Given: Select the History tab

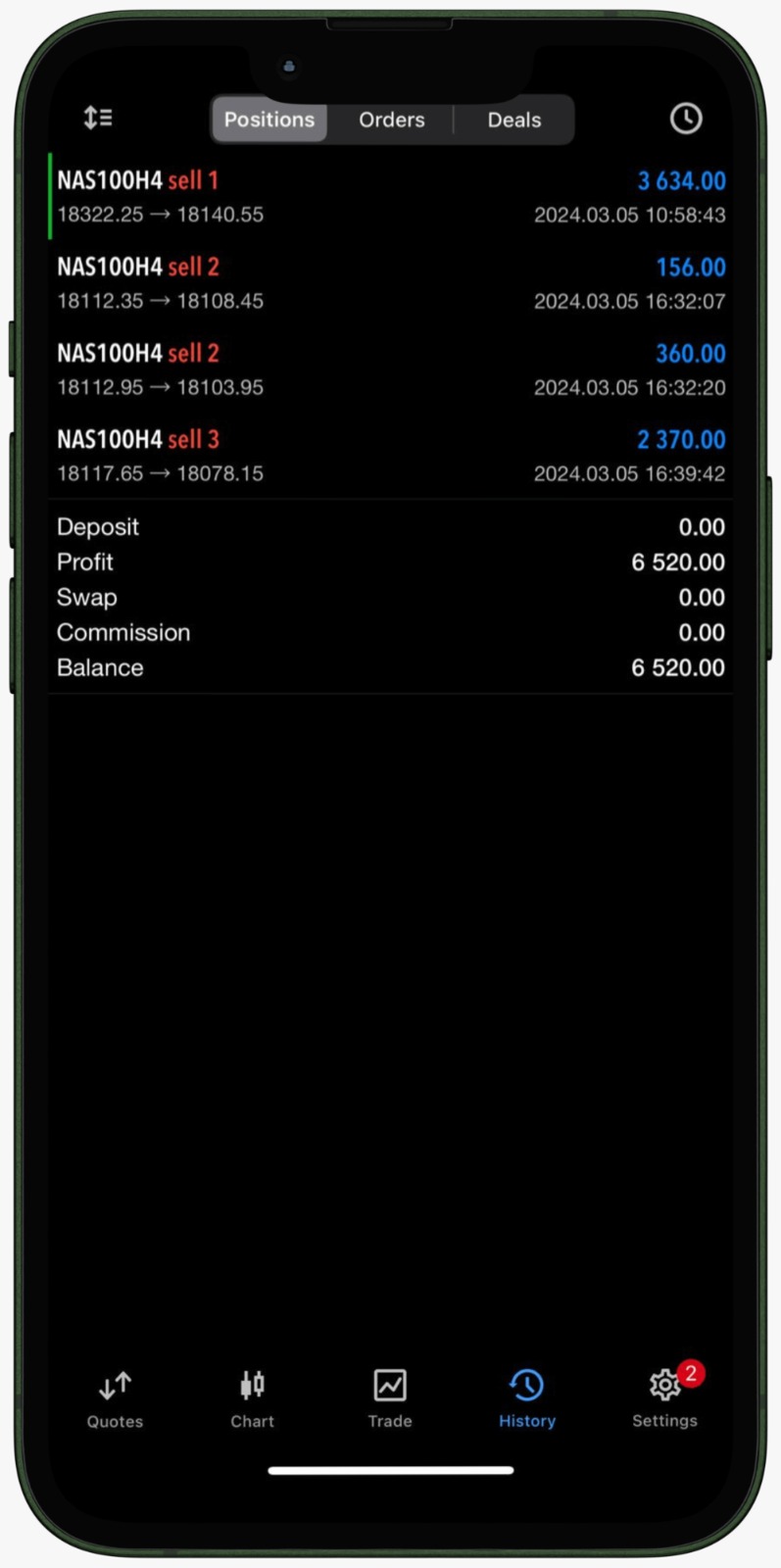Looking at the screenshot, I should [x=526, y=1398].
